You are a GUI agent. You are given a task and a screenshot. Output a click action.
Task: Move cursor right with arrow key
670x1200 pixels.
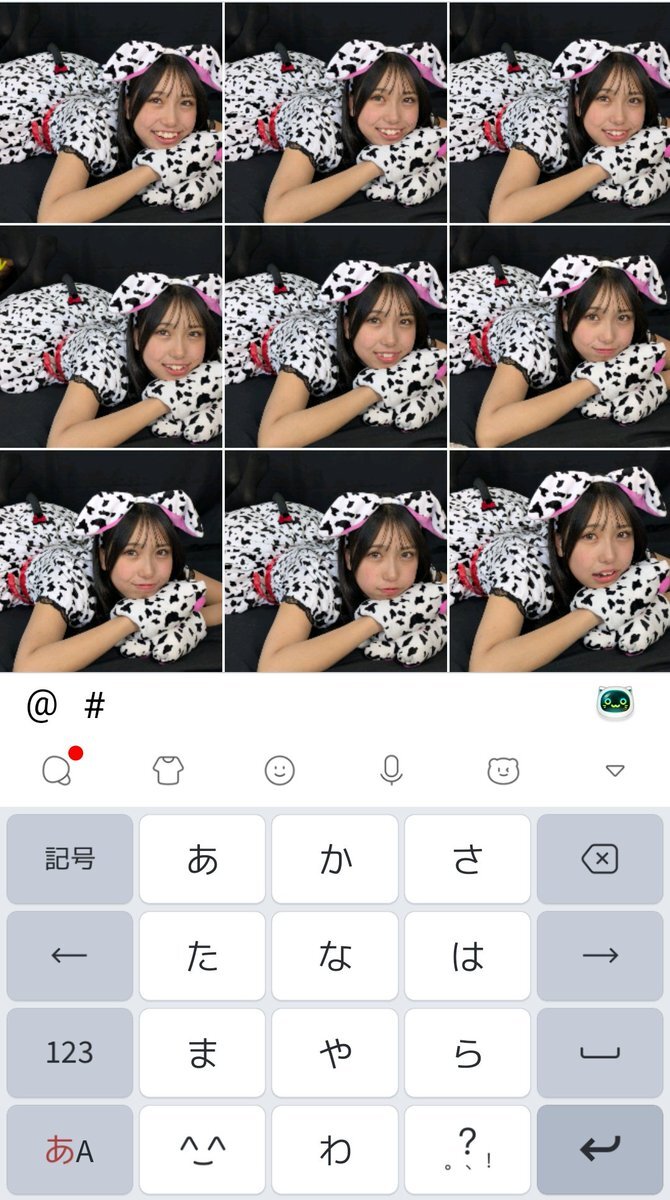coord(600,955)
